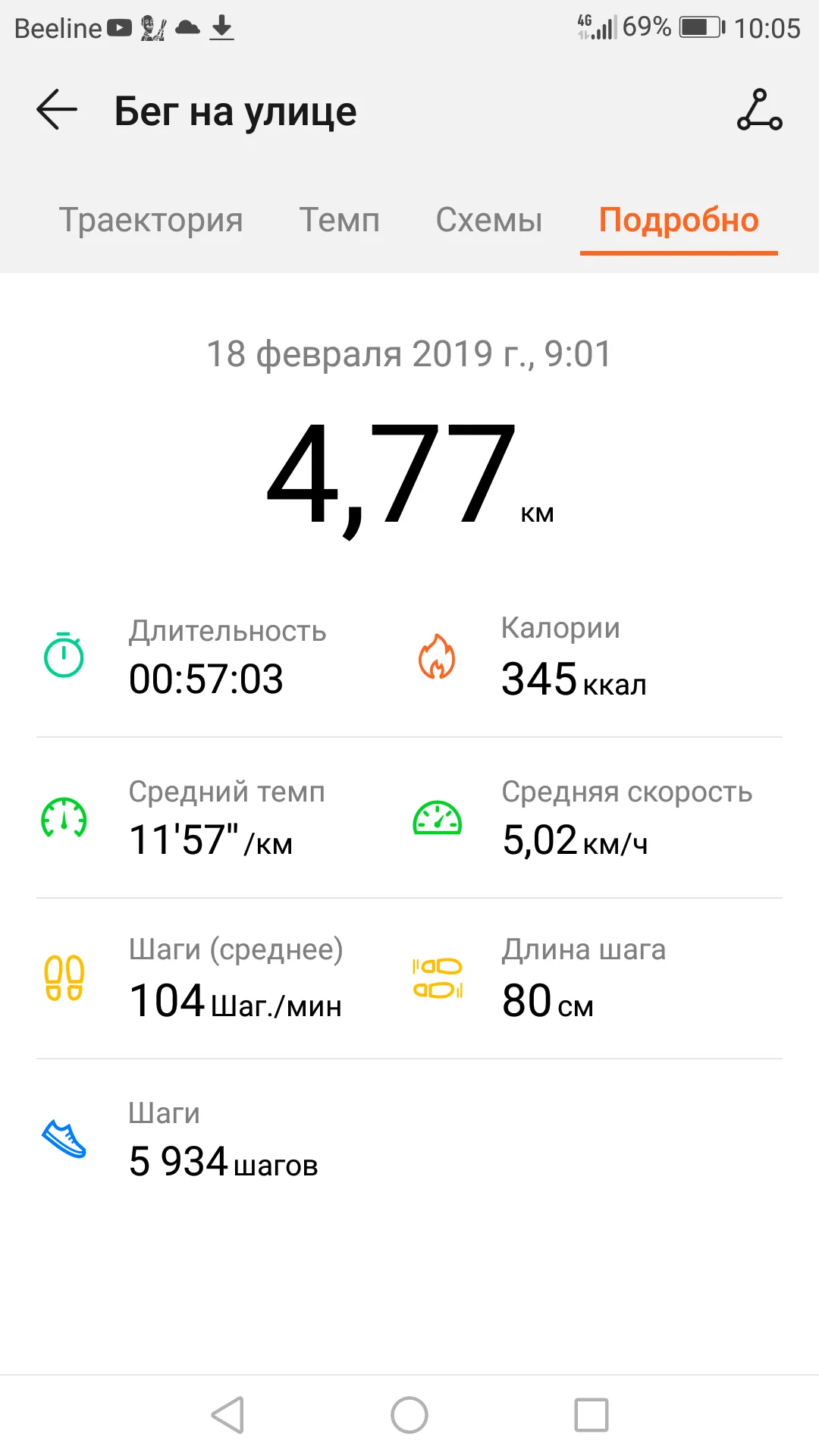The width and height of the screenshot is (819, 1456).
Task: Open the Темп tab
Action: click(340, 220)
